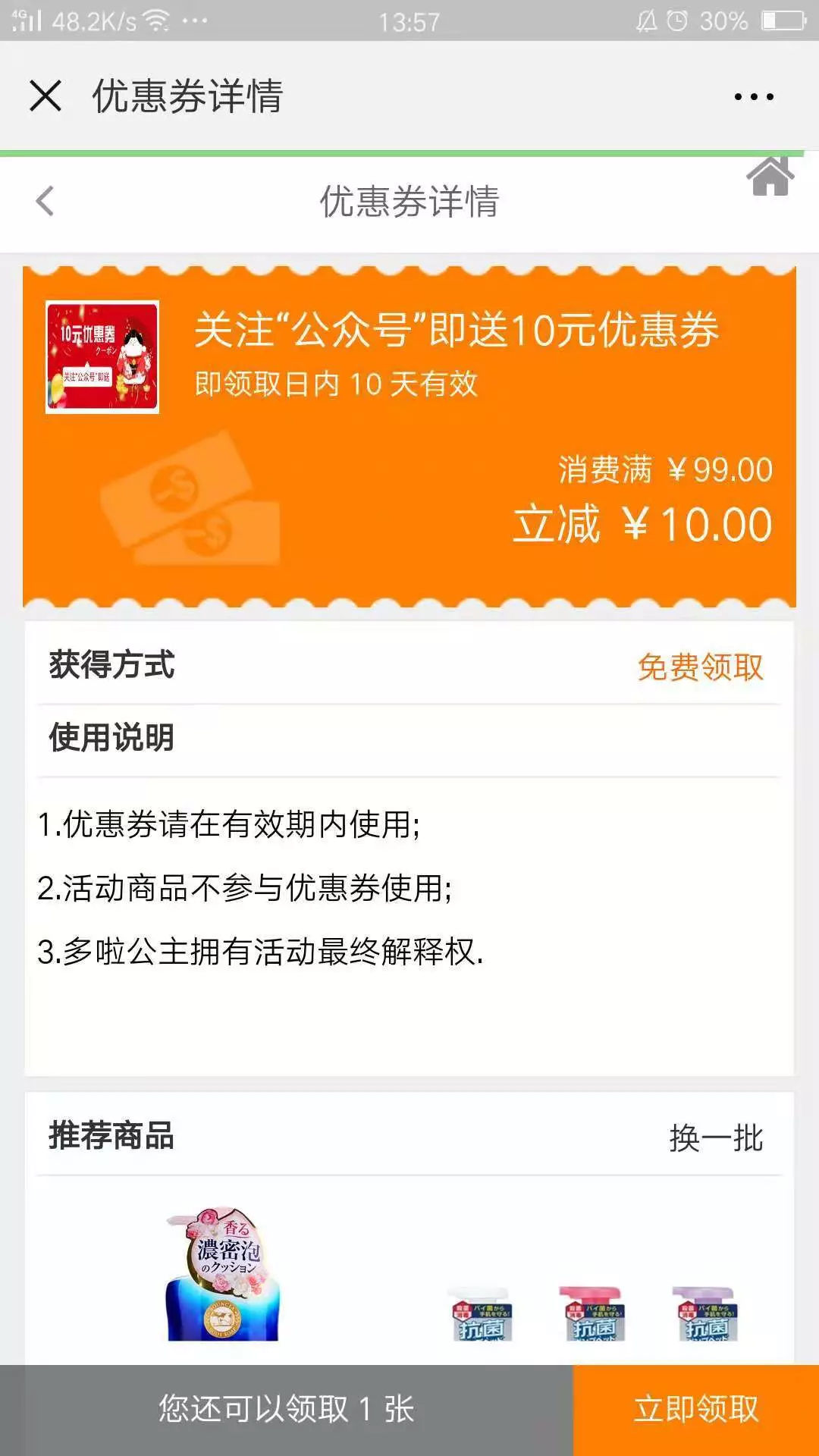Tap the red 10元优惠券 coupon thumbnail

[102, 356]
